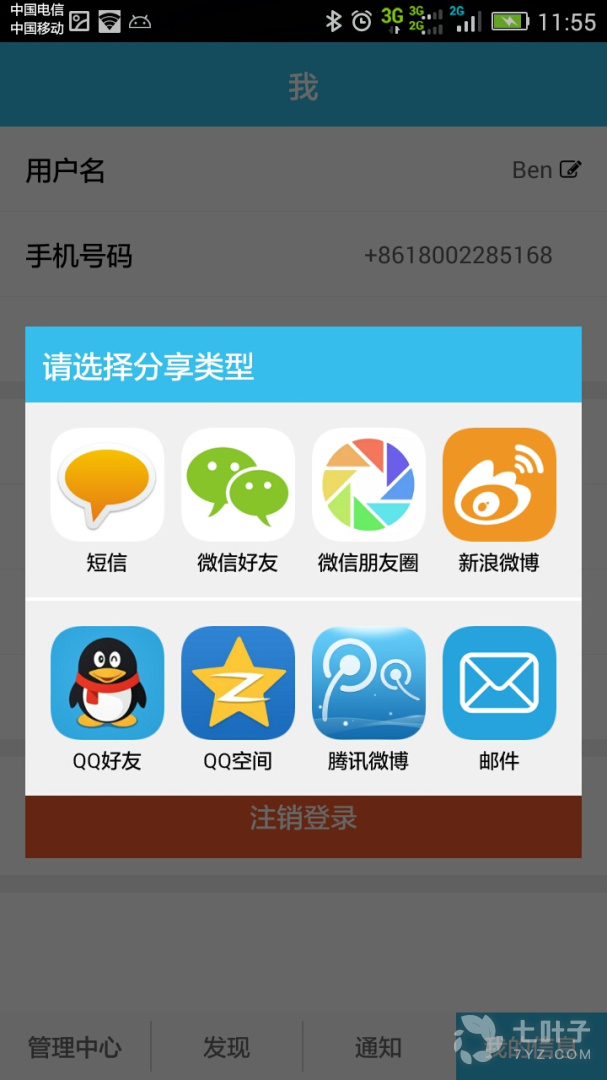Open the 通知 tab
607x1080 pixels.
[378, 1048]
